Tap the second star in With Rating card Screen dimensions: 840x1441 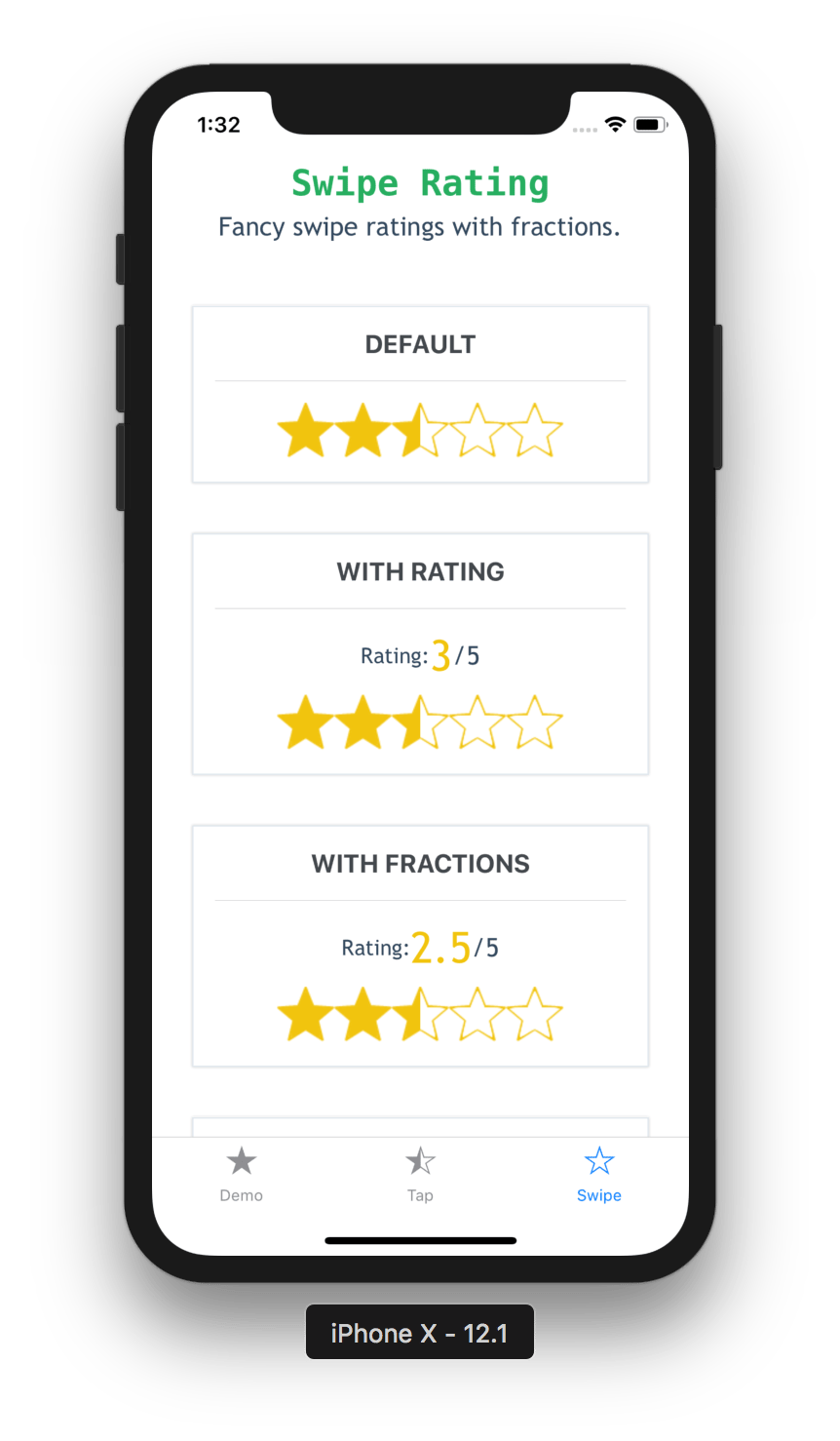(363, 722)
